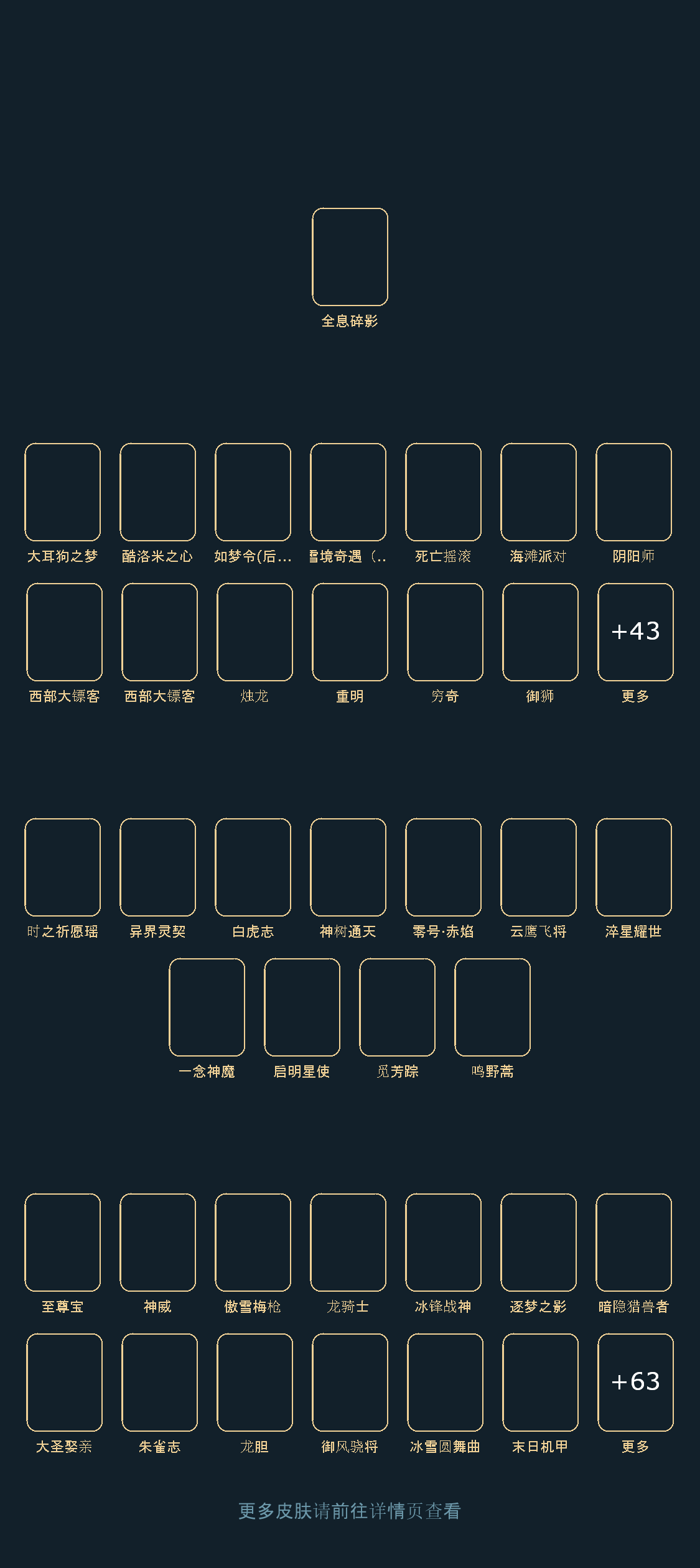
Task: Select the 大耳狗之梦 skin
Action: [x=62, y=492]
